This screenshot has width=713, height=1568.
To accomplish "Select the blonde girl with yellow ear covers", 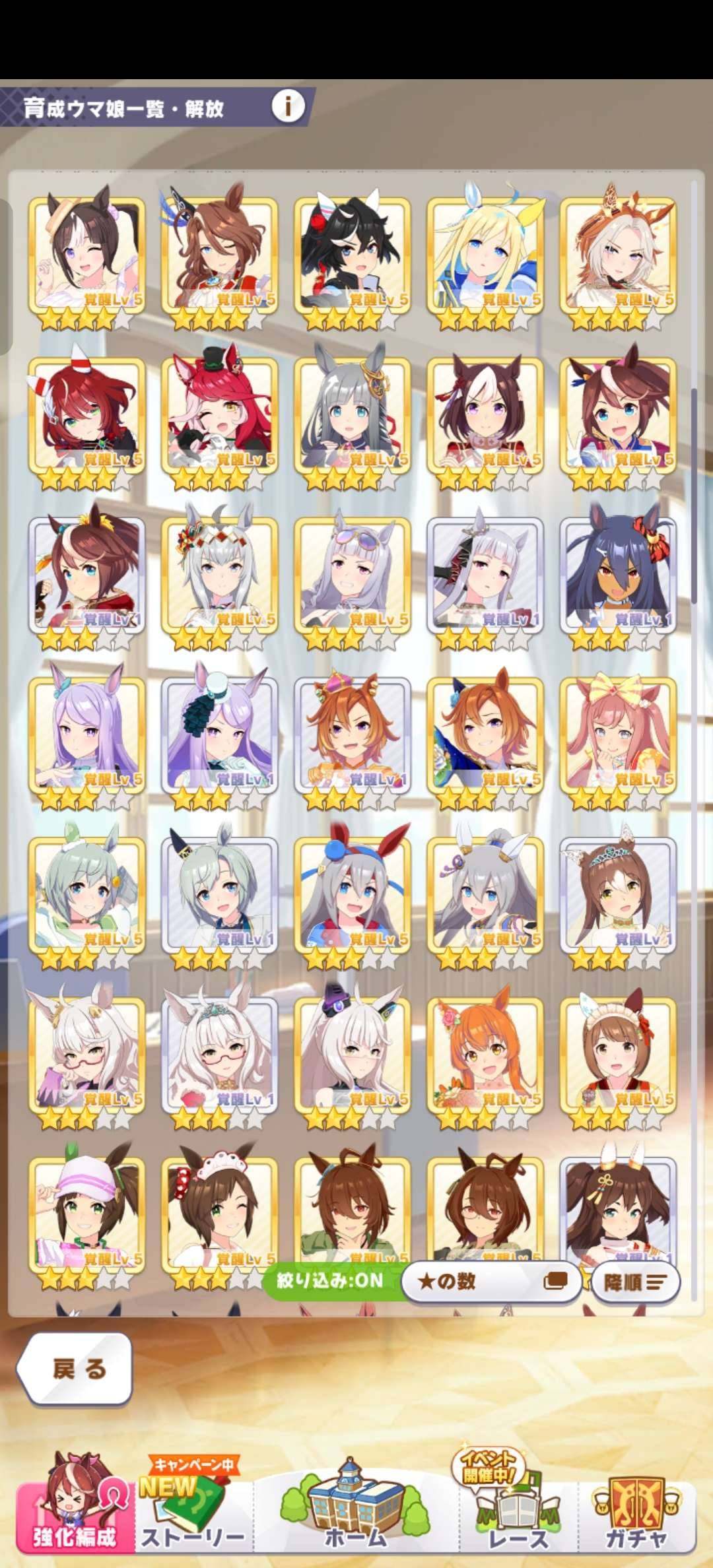I will coord(485,255).
